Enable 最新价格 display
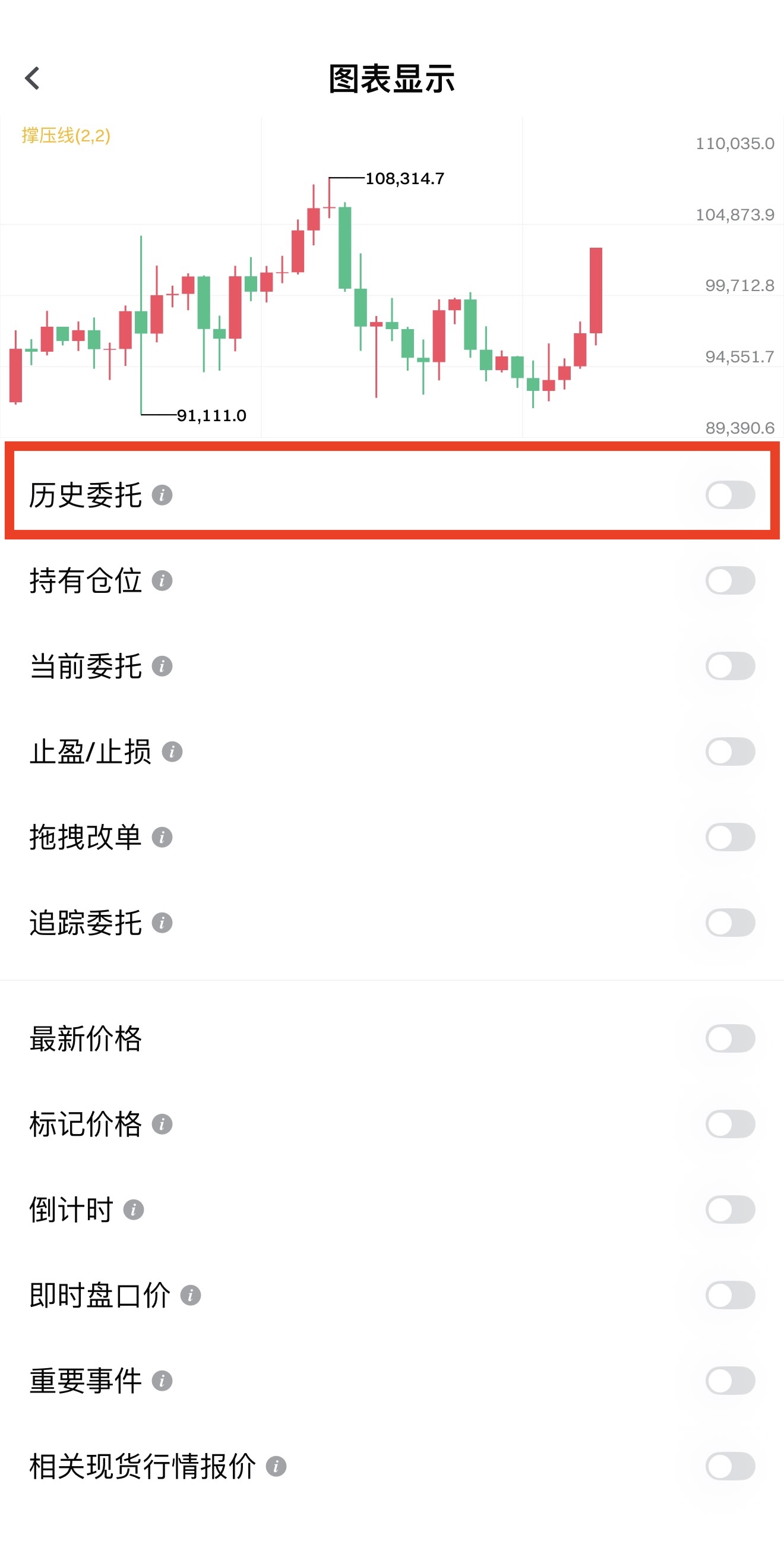Screen dimensions: 784x1560 coord(729,1038)
